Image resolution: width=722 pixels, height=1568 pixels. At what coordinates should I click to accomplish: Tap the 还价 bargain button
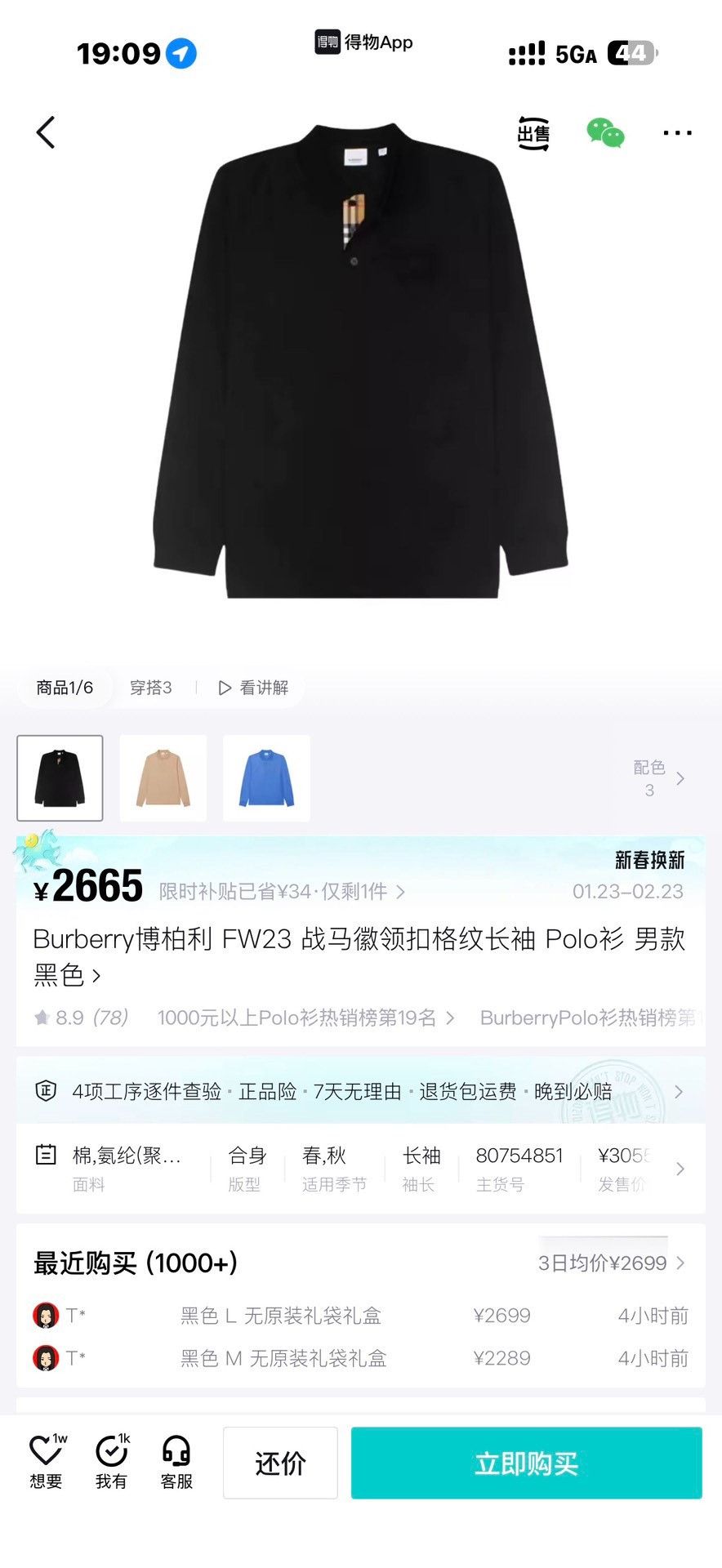point(280,1463)
